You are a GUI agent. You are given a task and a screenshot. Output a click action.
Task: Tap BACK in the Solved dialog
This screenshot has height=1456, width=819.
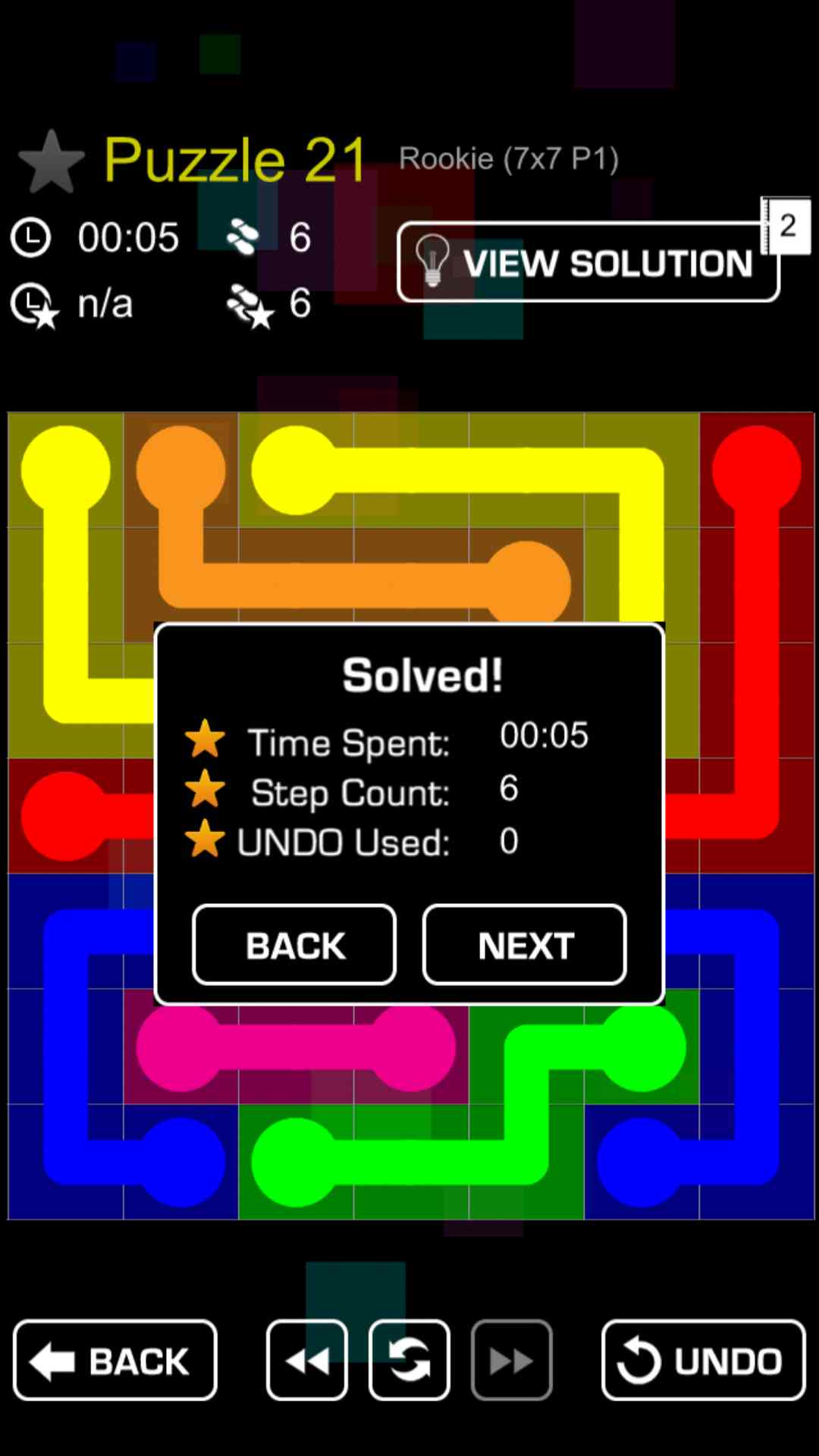point(294,945)
